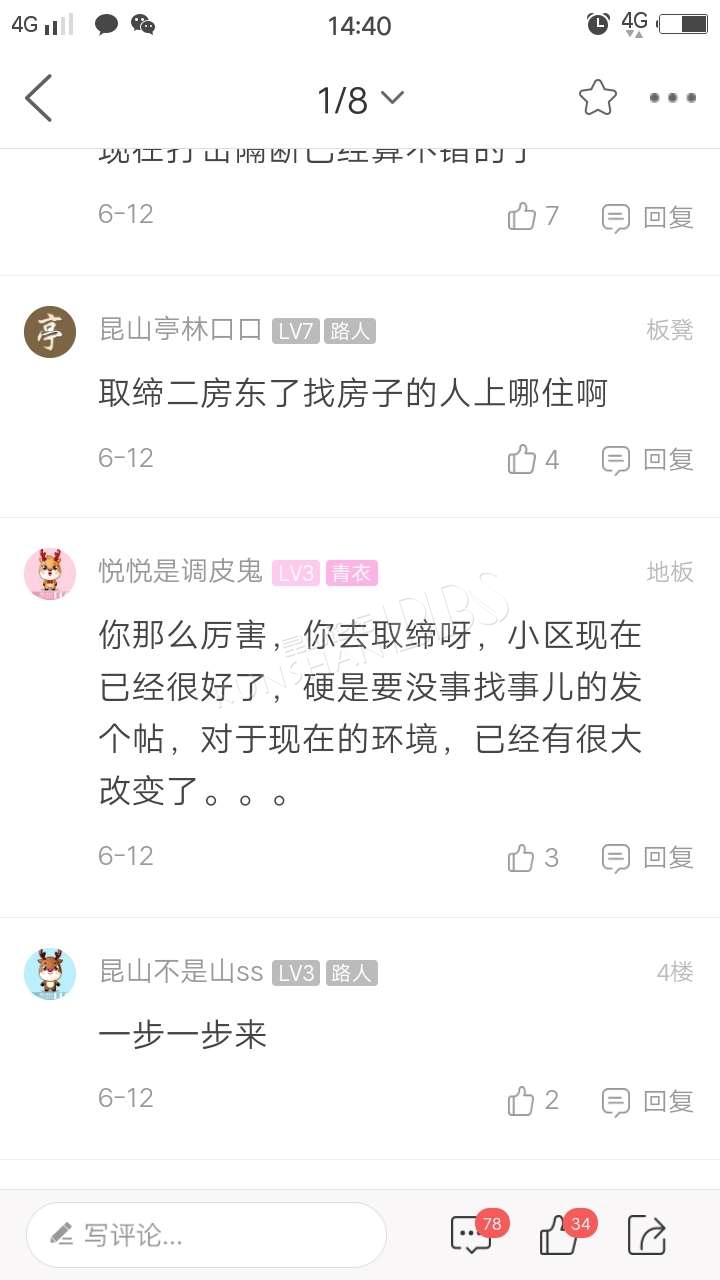
Task: Open 昆山不是山ss's profile avatar
Action: [50, 974]
